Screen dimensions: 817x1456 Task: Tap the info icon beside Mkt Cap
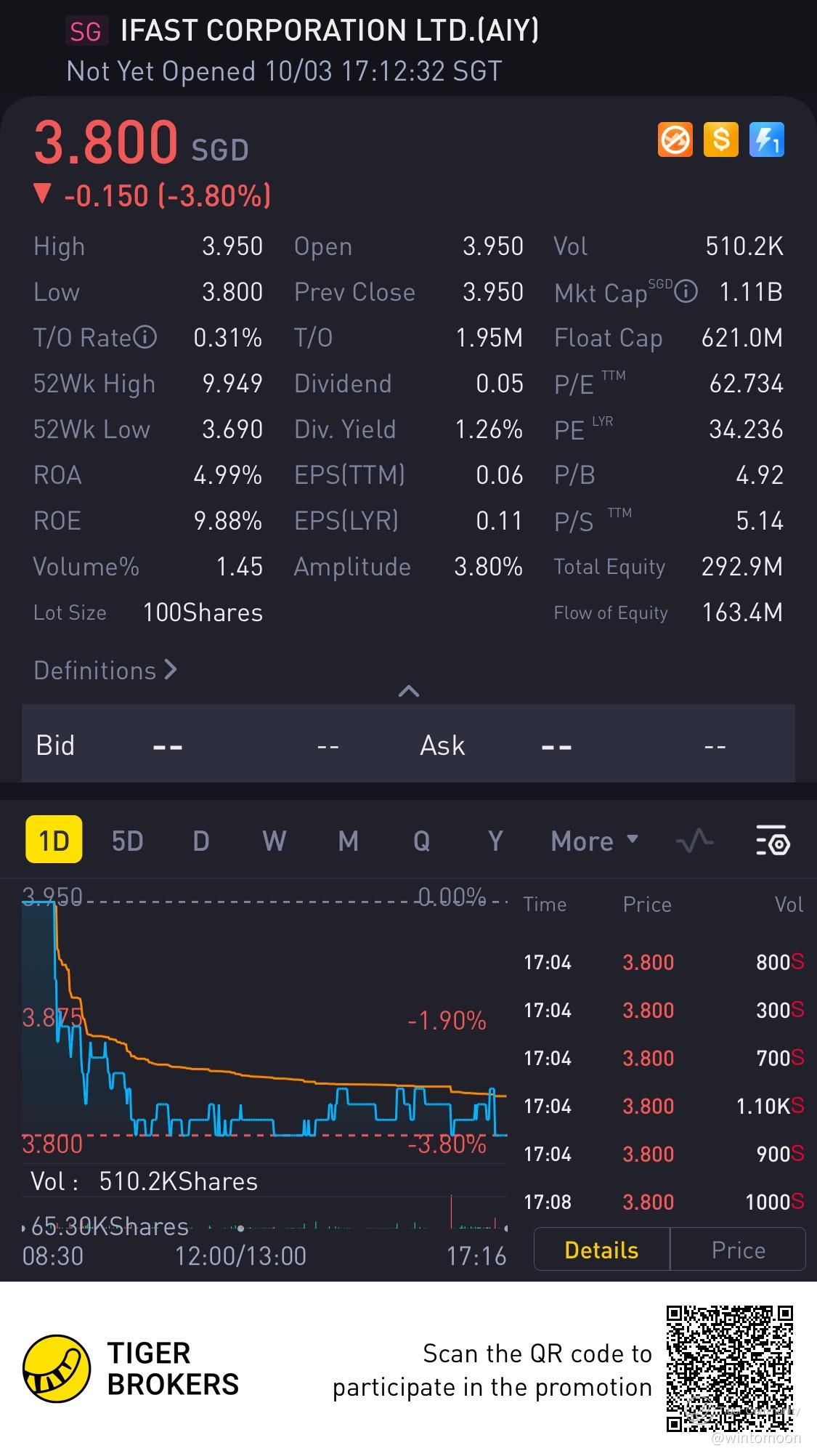[686, 292]
